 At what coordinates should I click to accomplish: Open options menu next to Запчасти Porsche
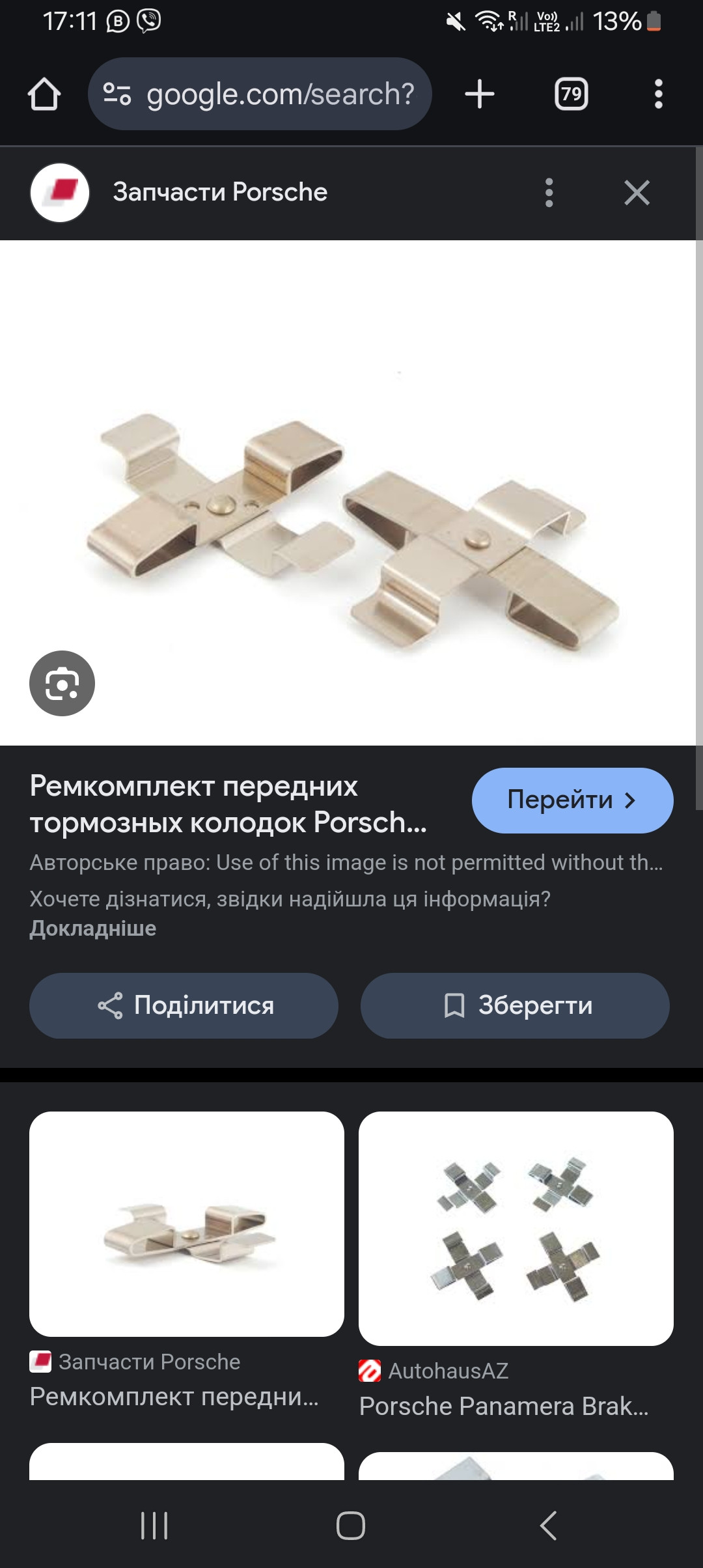point(549,193)
